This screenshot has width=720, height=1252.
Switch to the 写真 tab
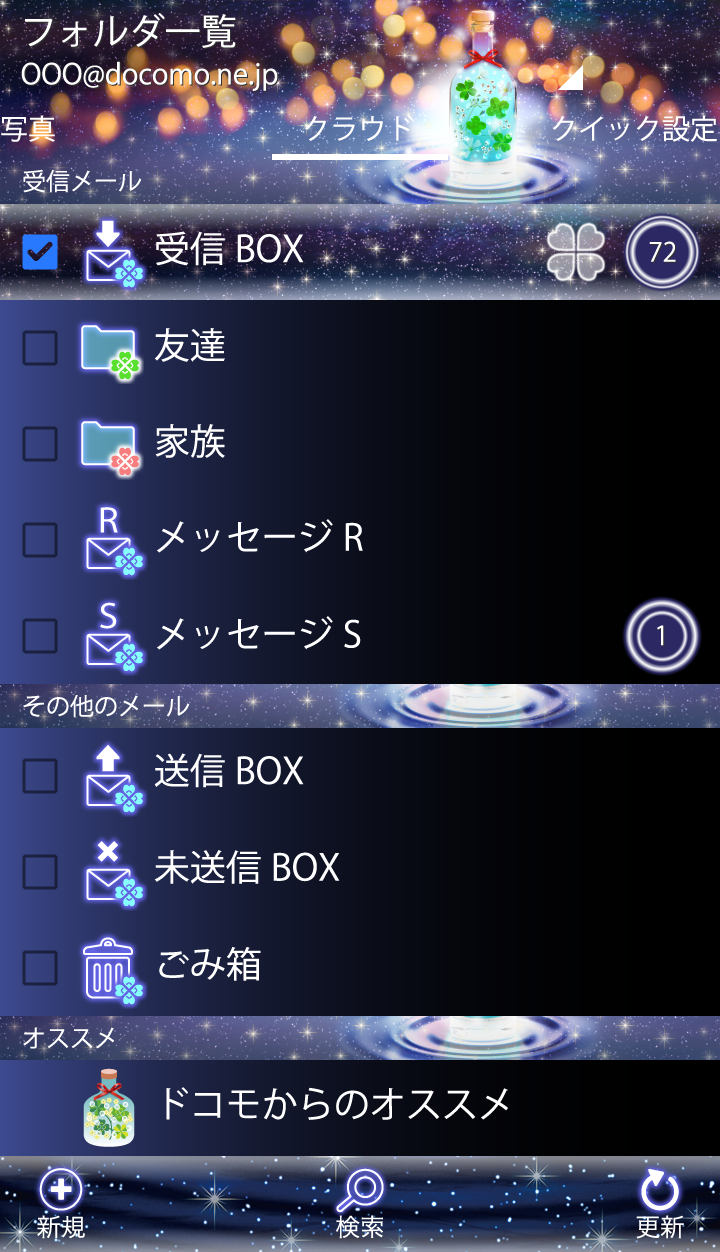click(28, 129)
